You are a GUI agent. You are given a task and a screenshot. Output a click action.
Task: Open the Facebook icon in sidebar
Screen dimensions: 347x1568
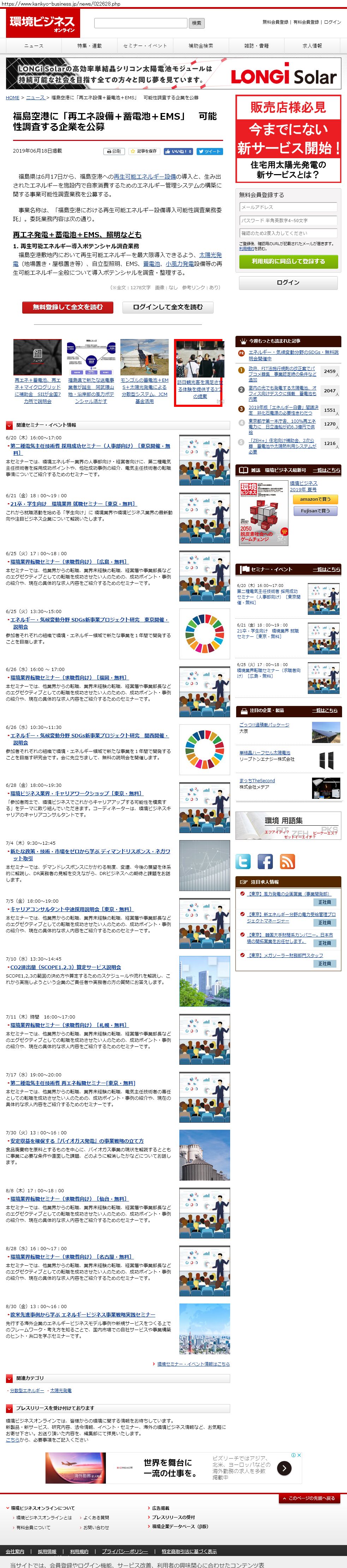tap(265, 861)
